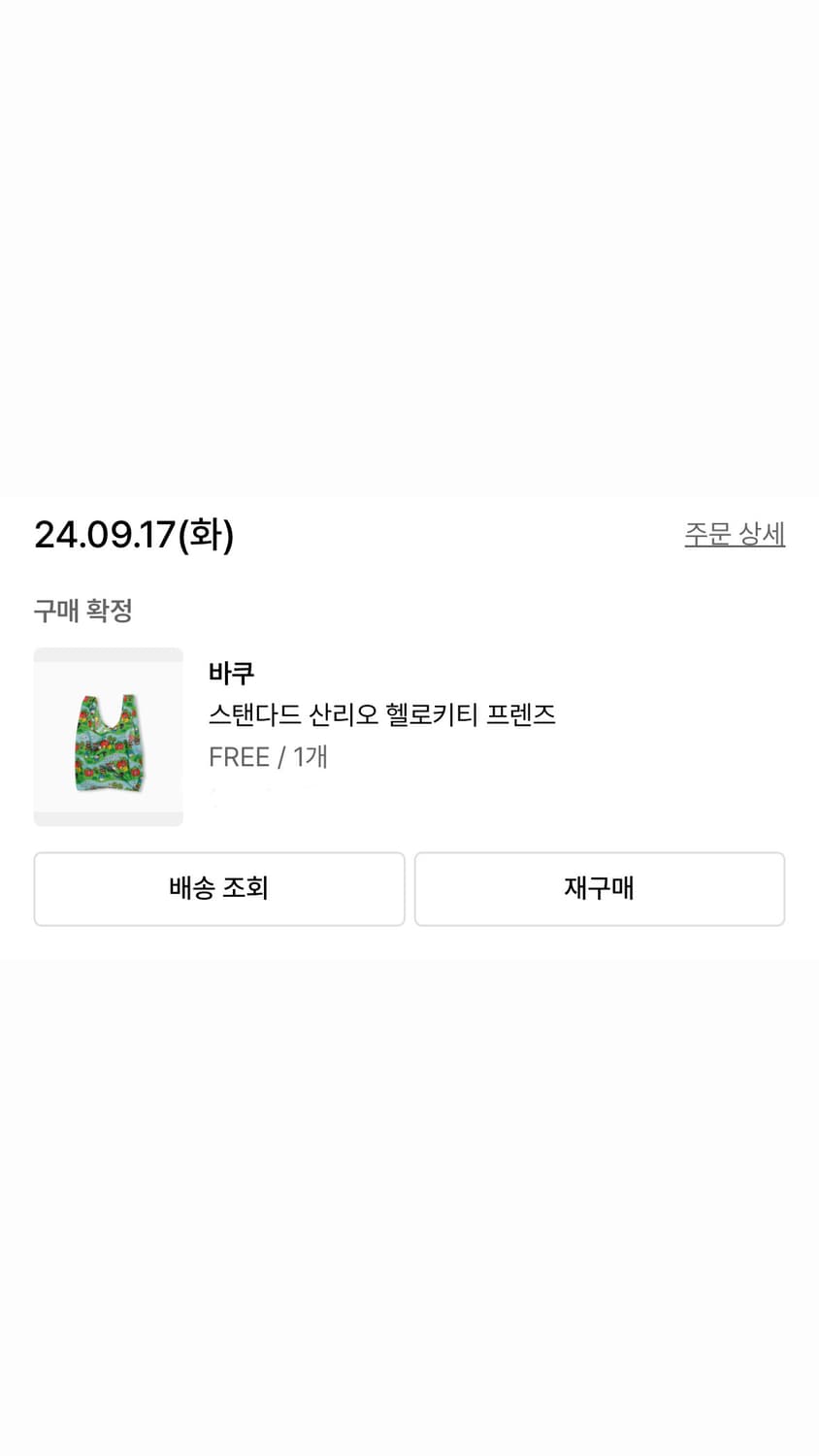Click the FREE / 1개 option text
Screen dimensions: 819x1456
tap(267, 756)
